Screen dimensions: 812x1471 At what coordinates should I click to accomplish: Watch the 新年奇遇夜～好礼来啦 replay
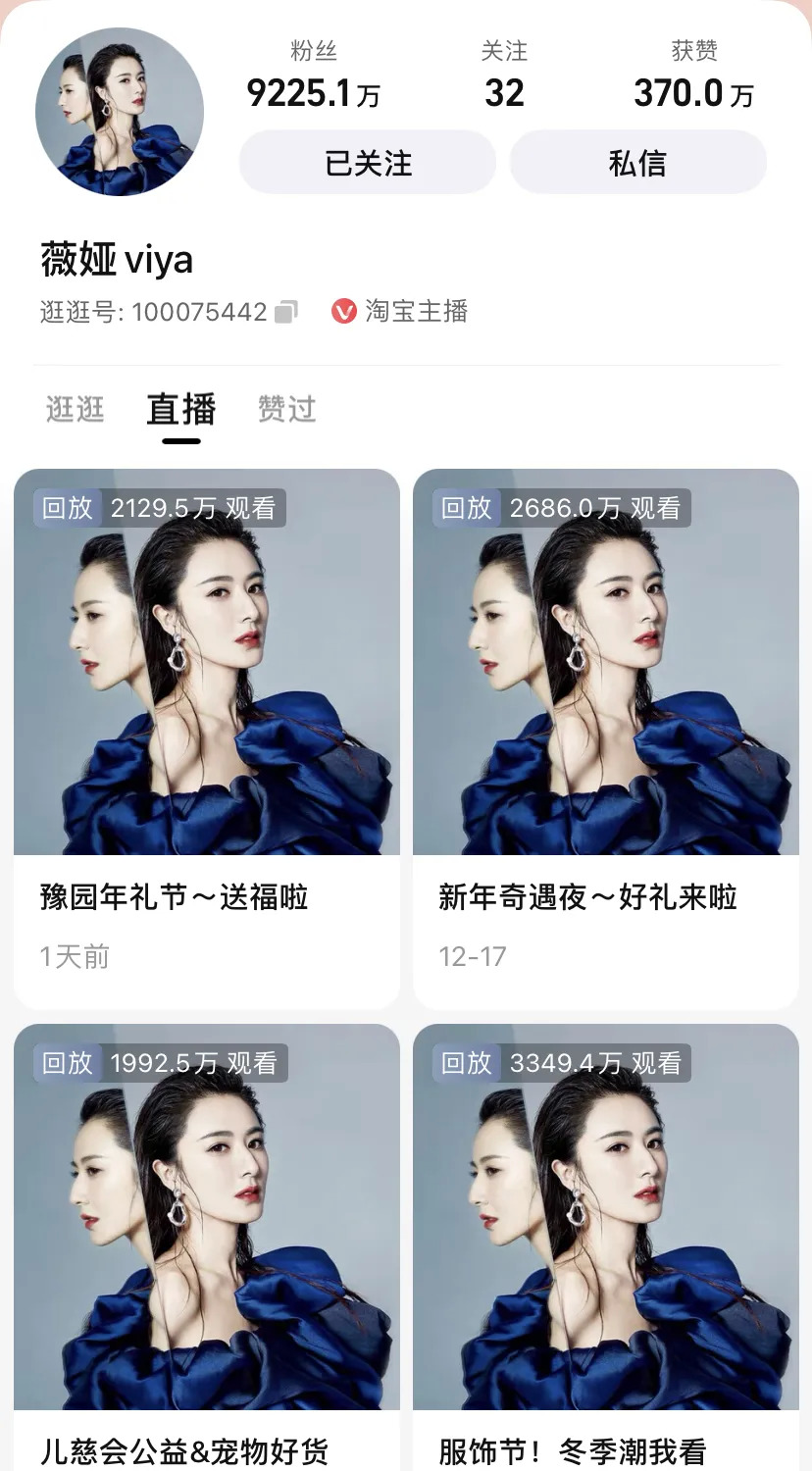coord(606,737)
